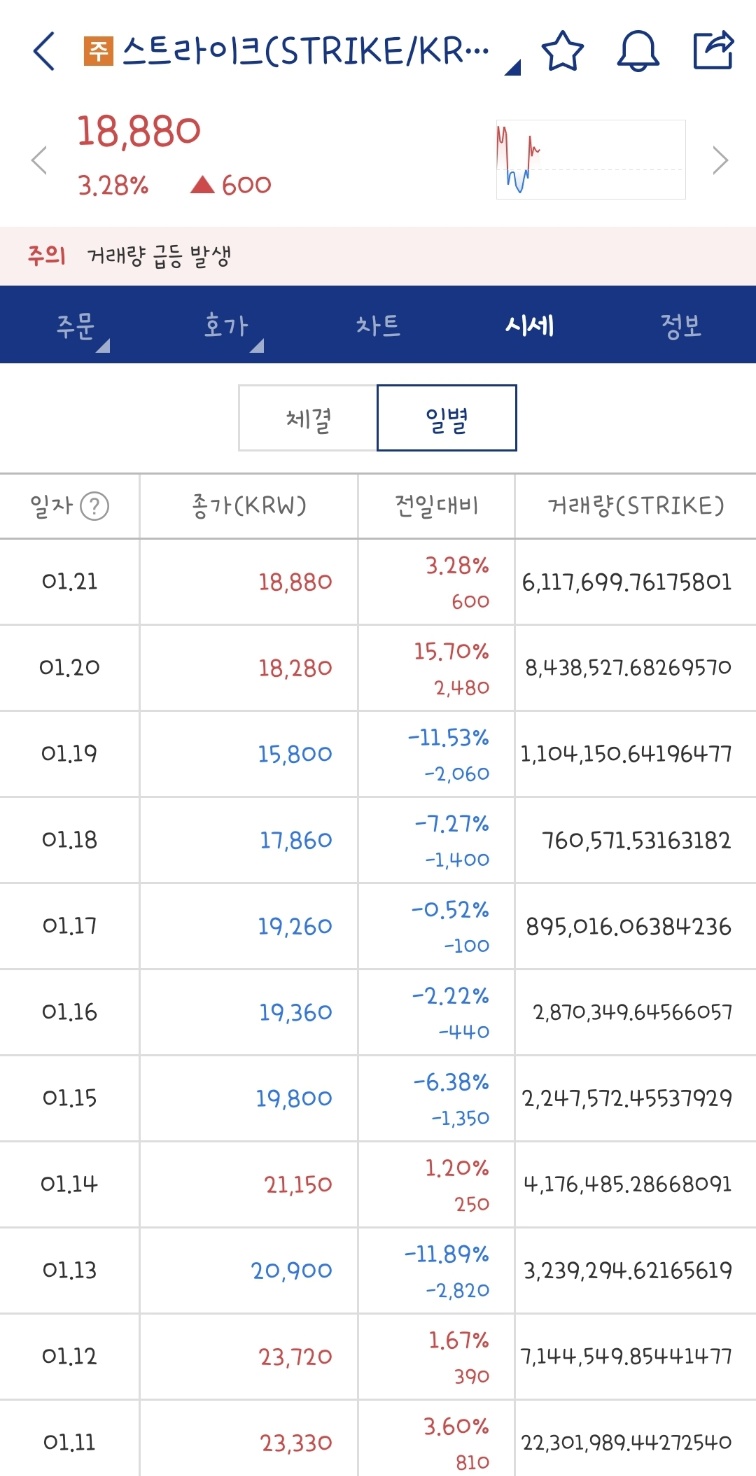Select the 시세 tab label
The width and height of the screenshot is (756, 1476).
[x=529, y=324]
